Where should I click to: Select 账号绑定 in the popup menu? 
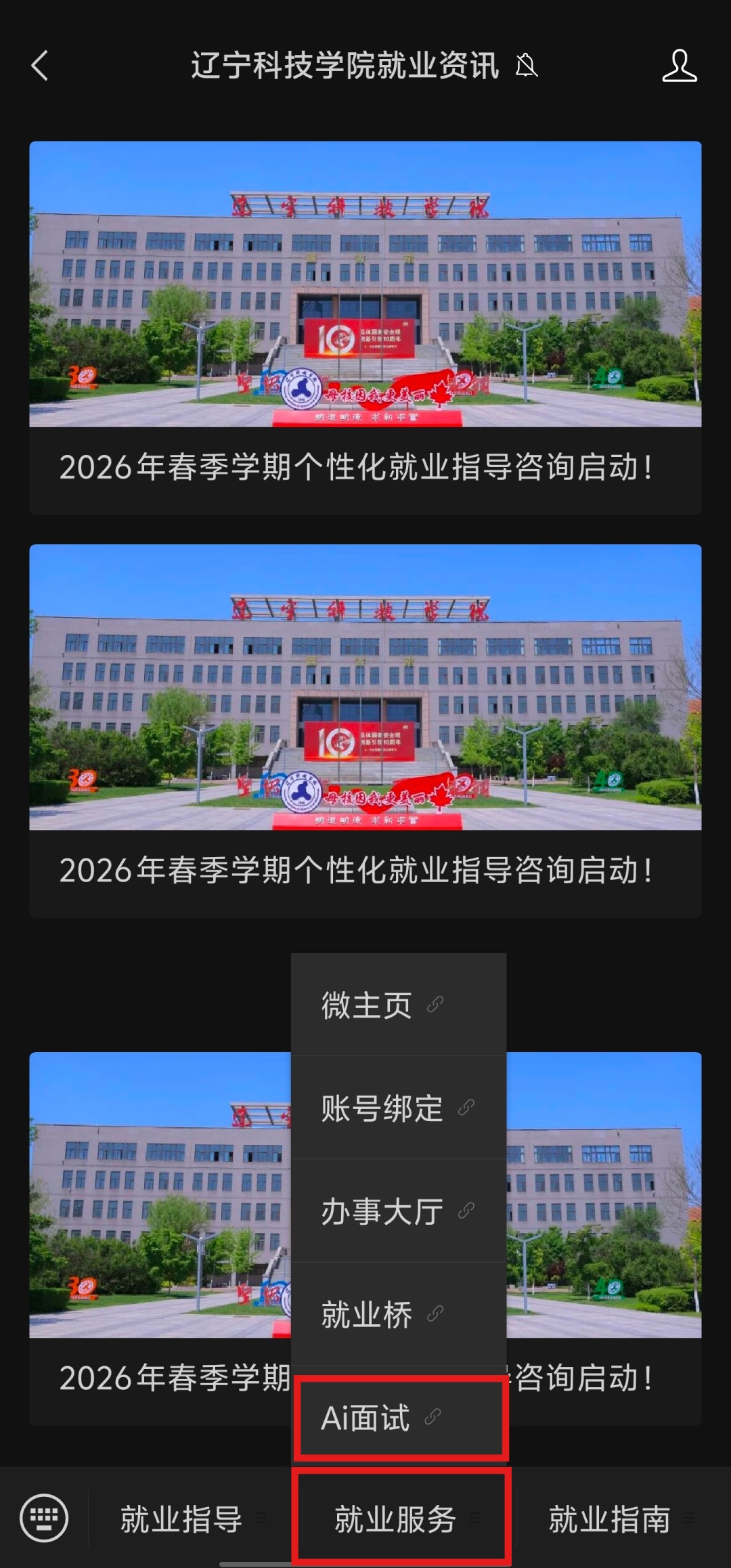tap(398, 1108)
